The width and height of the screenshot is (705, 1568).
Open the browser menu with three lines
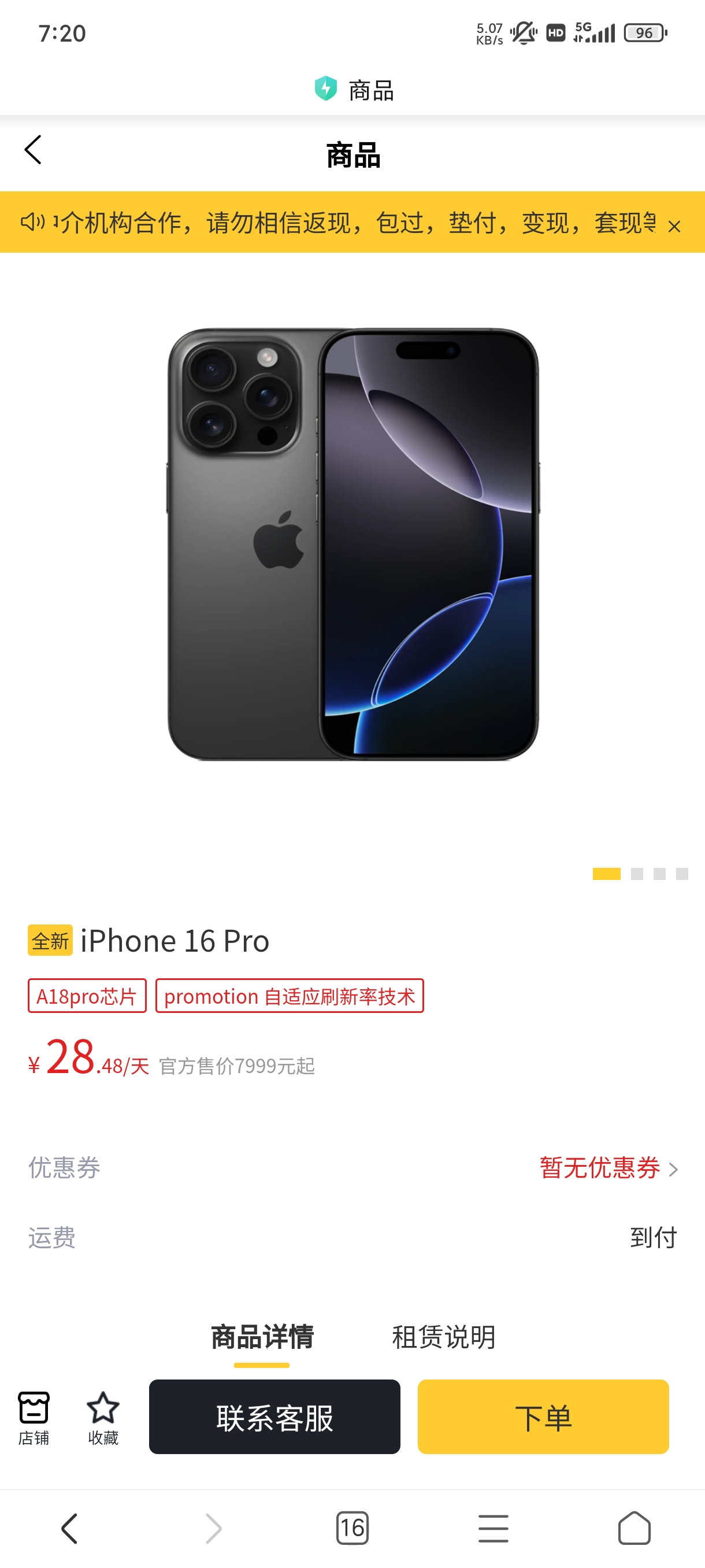point(493,1529)
